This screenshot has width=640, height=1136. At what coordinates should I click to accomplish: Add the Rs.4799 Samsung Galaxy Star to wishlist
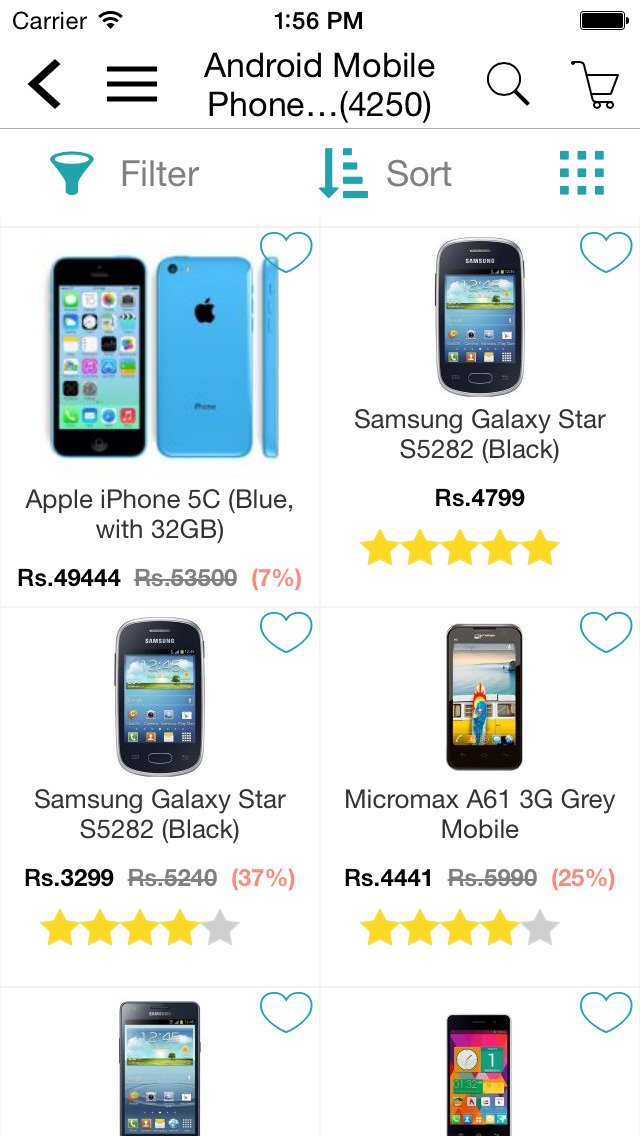point(606,252)
